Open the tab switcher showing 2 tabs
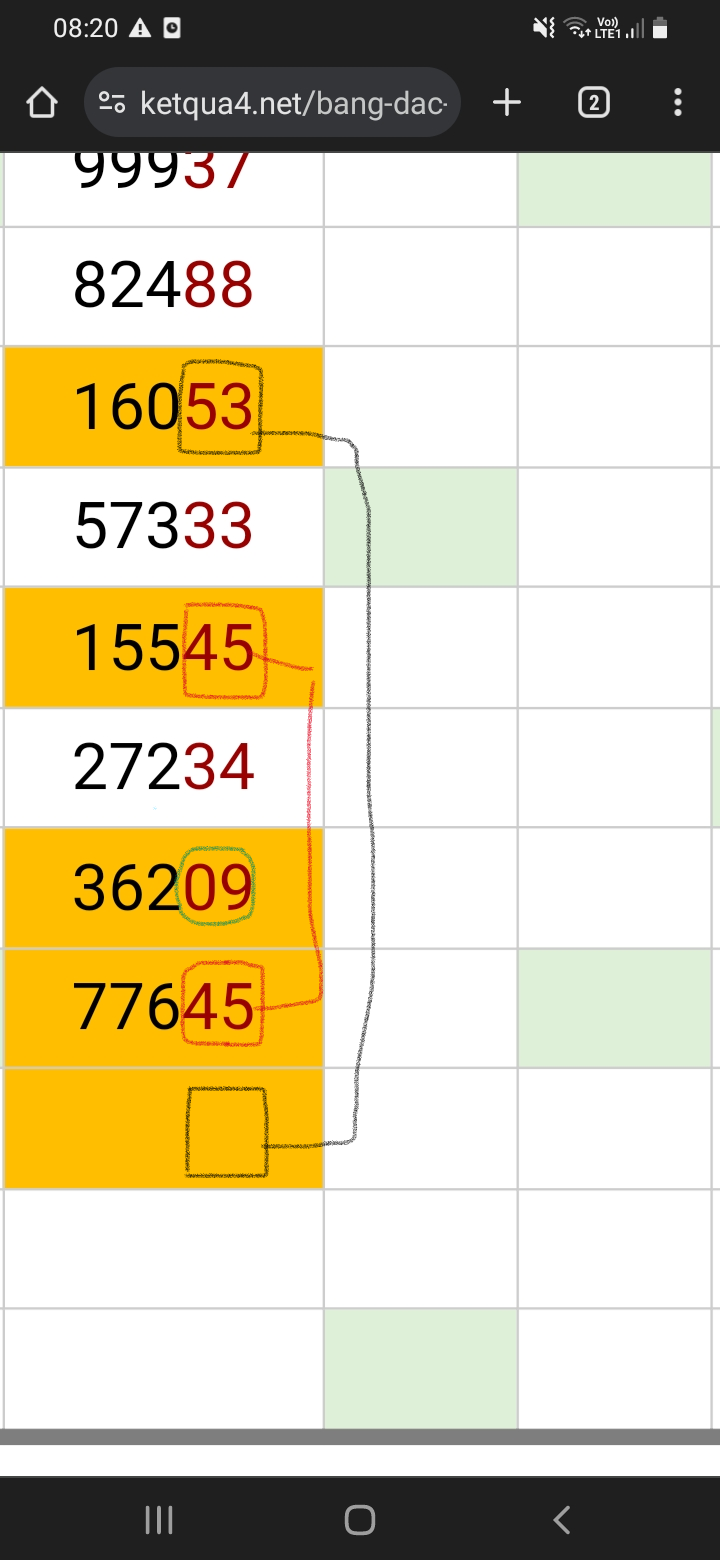 point(593,102)
